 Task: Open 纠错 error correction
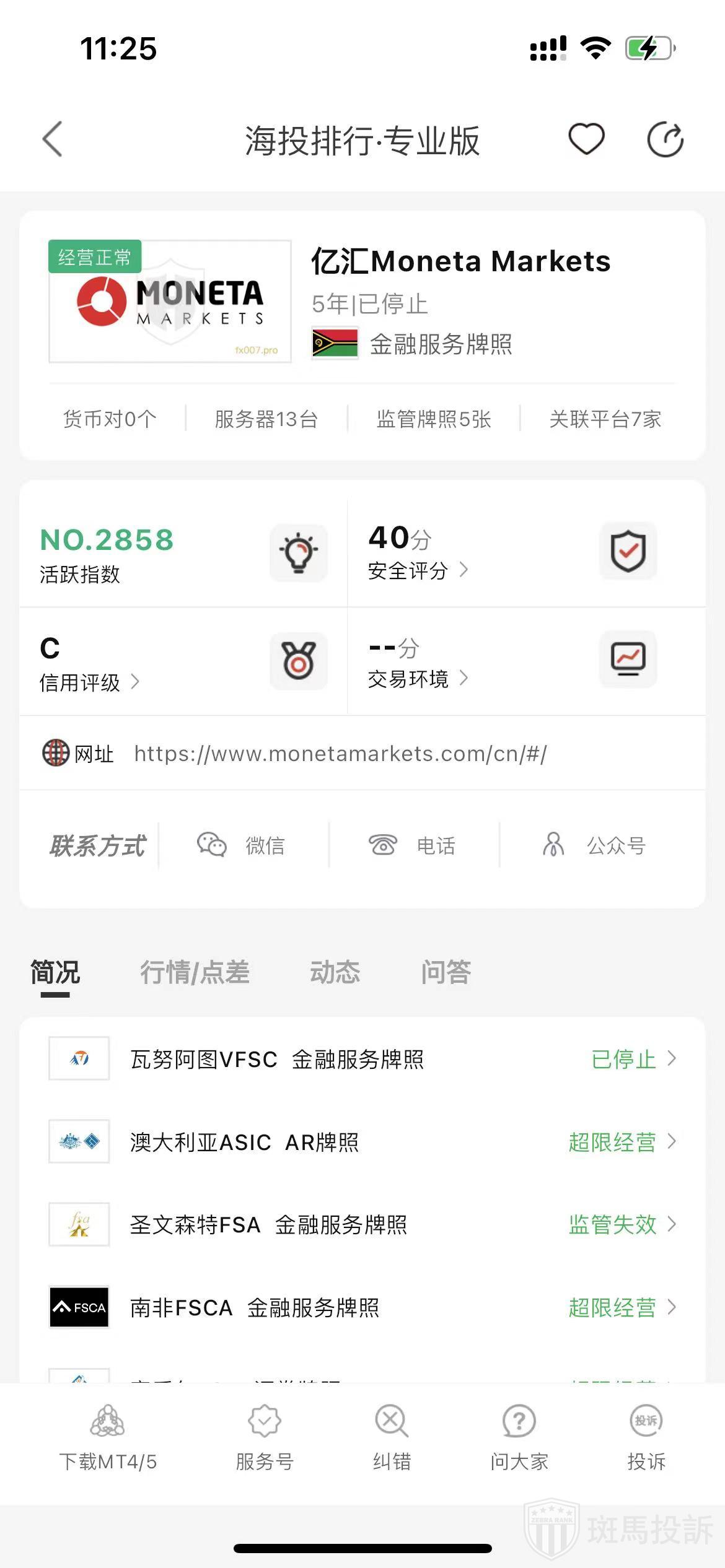coord(392,1437)
